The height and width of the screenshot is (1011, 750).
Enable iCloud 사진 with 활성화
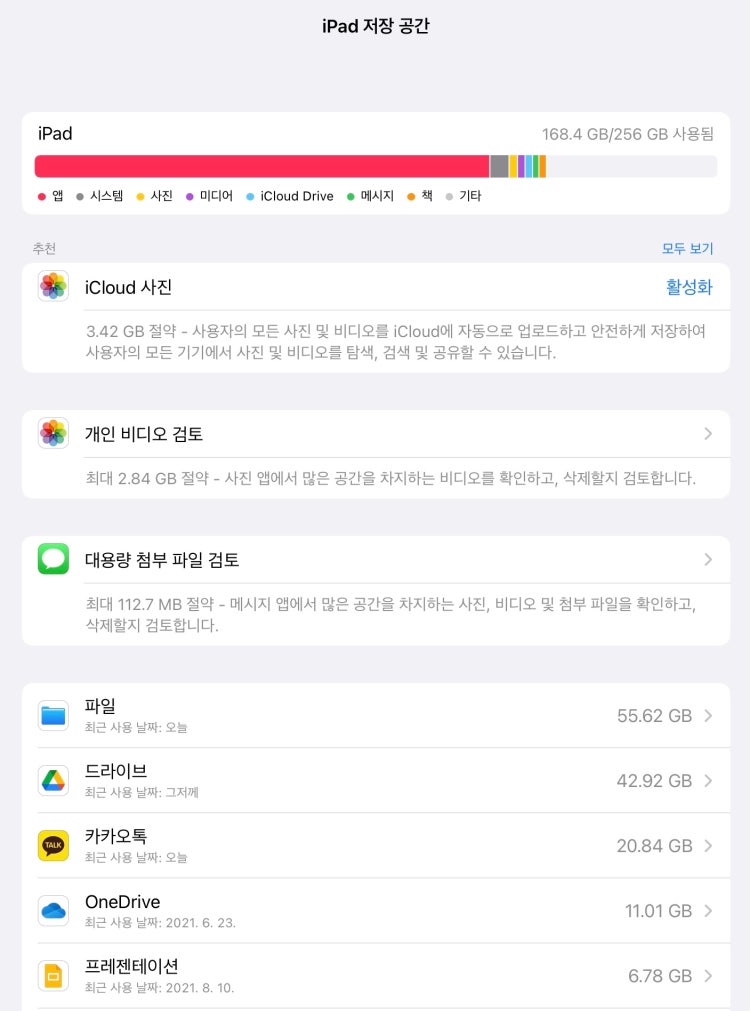689,287
